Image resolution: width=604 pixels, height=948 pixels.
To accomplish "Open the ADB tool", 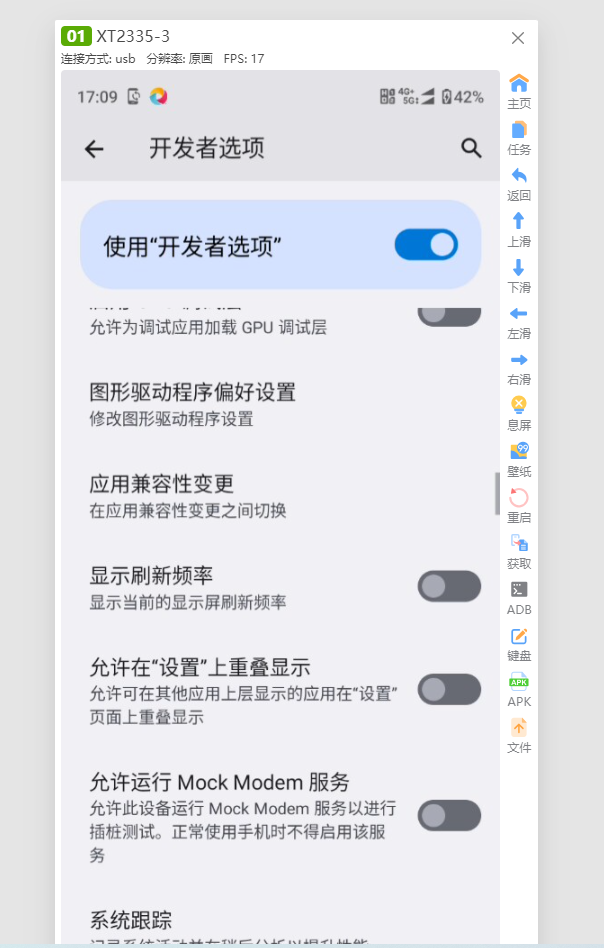I will pos(519,596).
